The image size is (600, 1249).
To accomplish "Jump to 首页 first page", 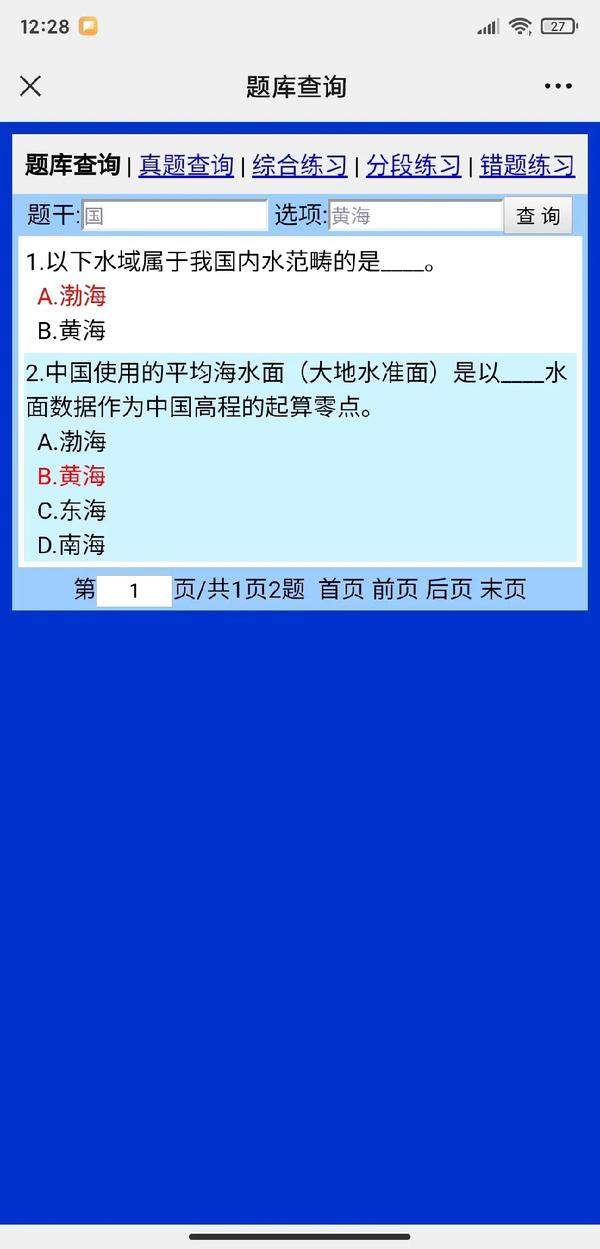I will pos(341,590).
